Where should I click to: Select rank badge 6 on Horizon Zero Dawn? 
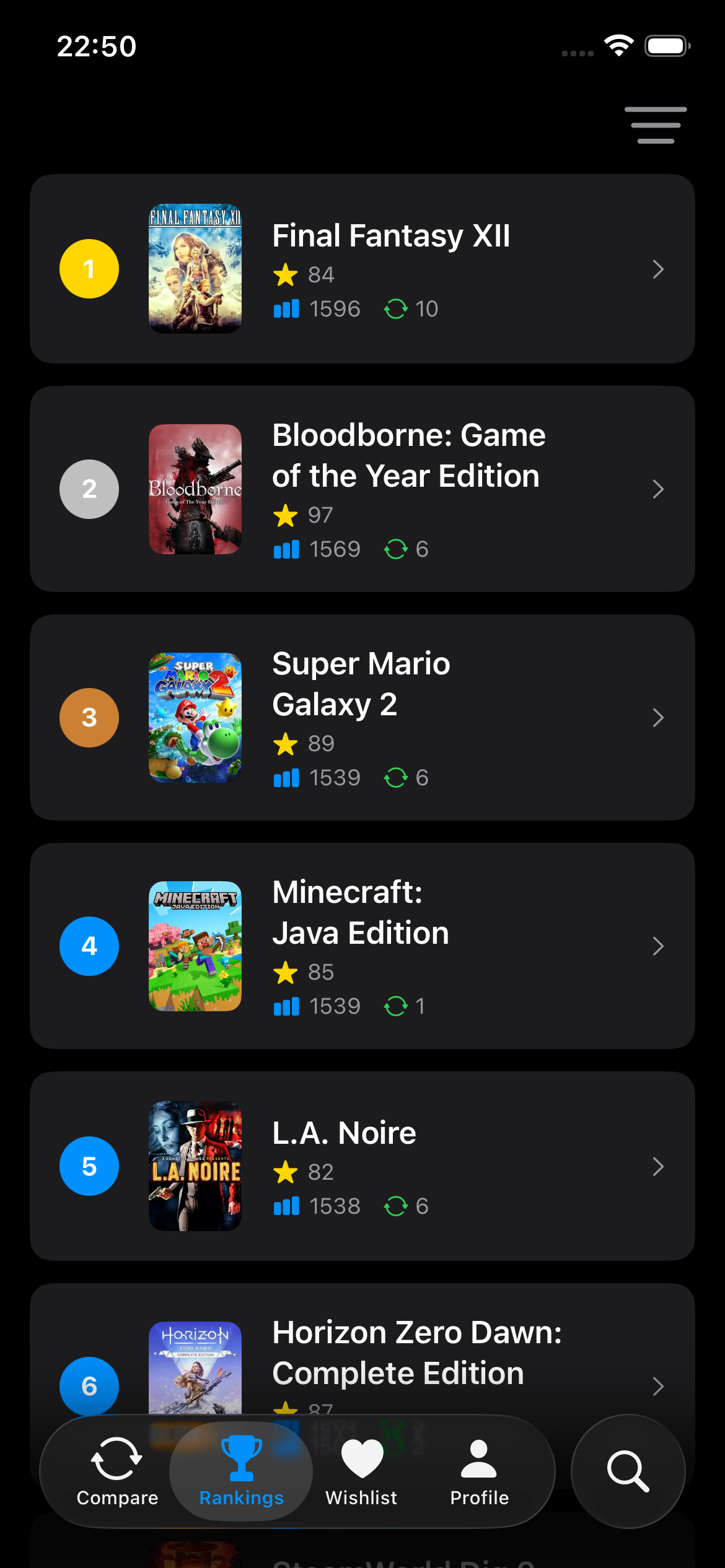click(89, 1387)
